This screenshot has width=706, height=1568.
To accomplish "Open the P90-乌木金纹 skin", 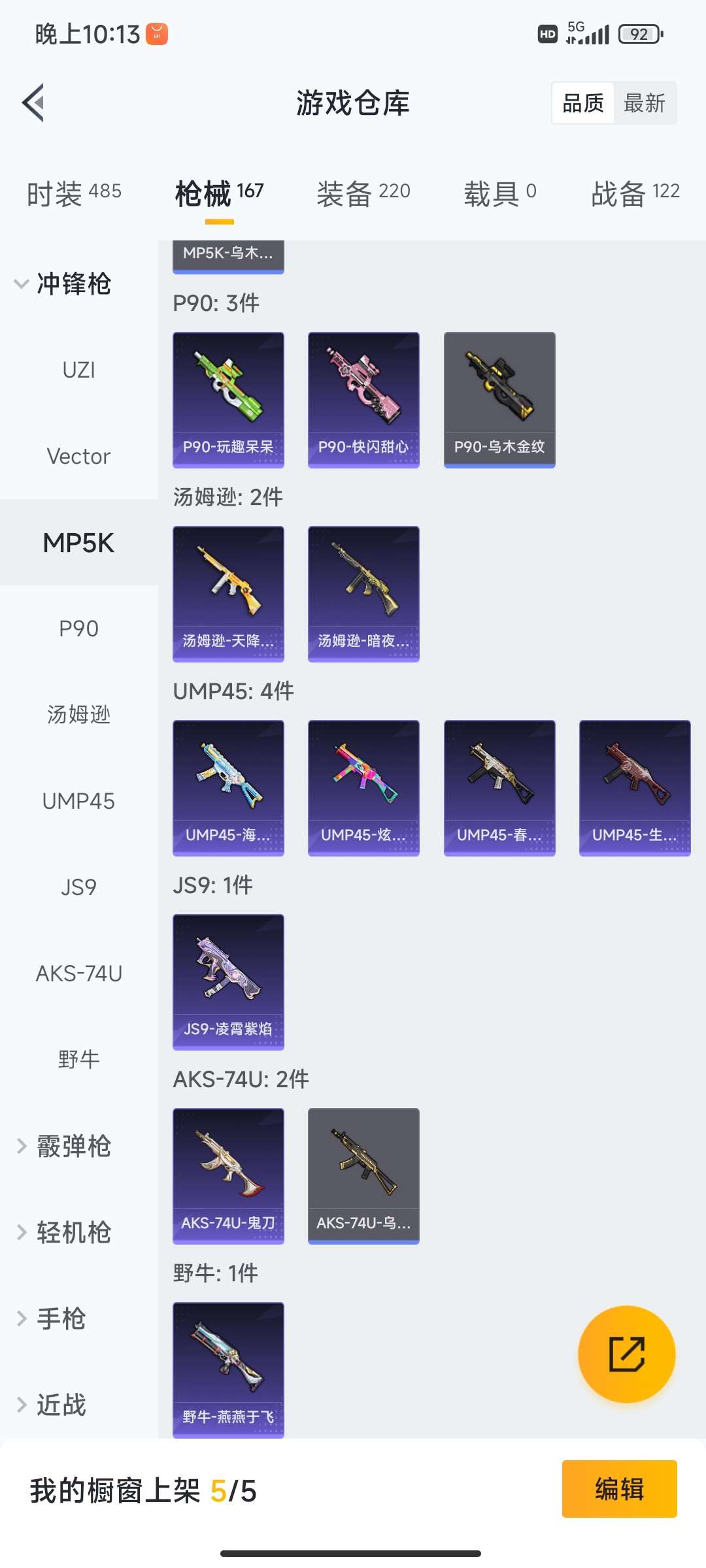I will 499,399.
